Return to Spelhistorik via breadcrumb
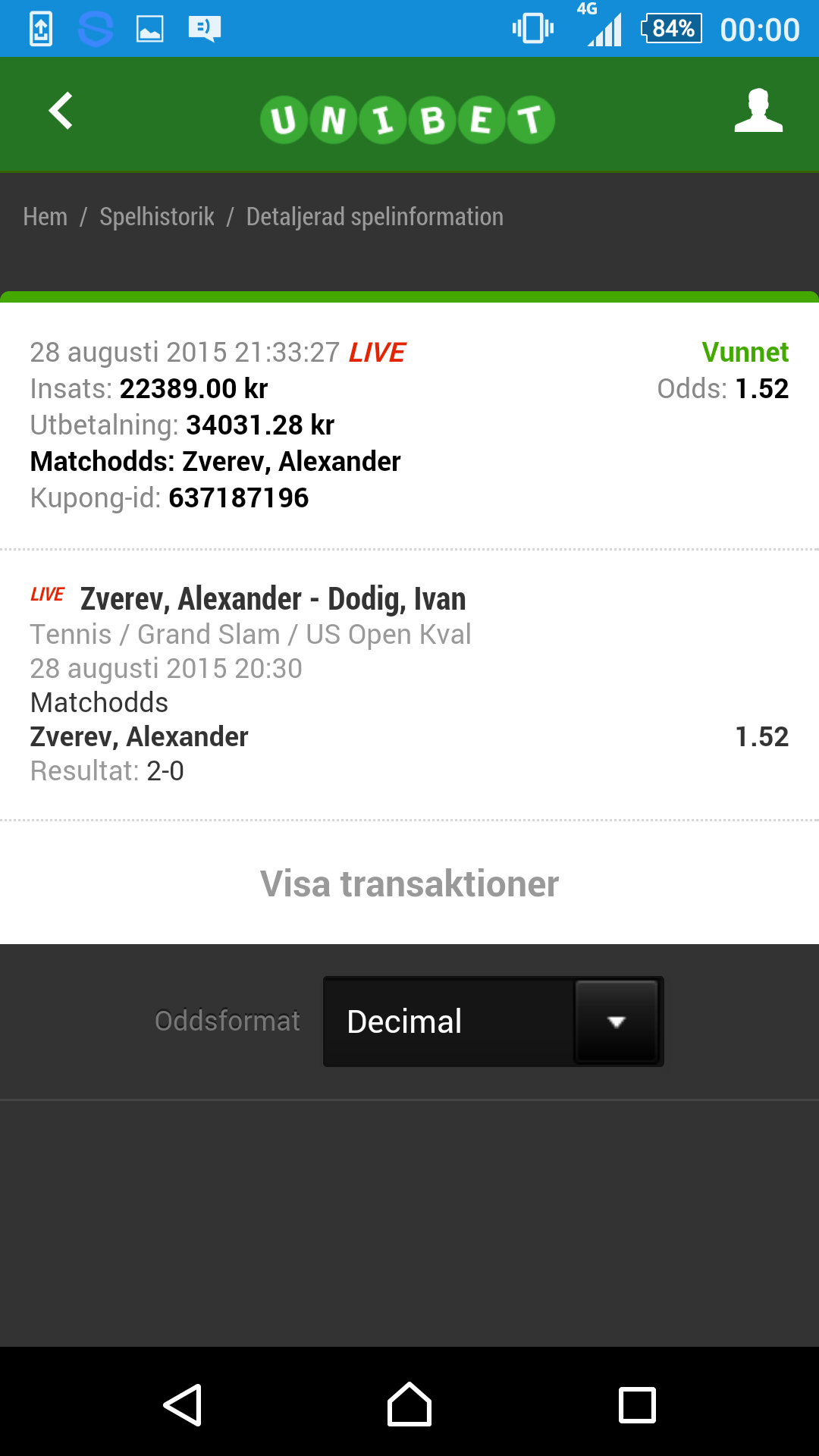 tap(157, 217)
